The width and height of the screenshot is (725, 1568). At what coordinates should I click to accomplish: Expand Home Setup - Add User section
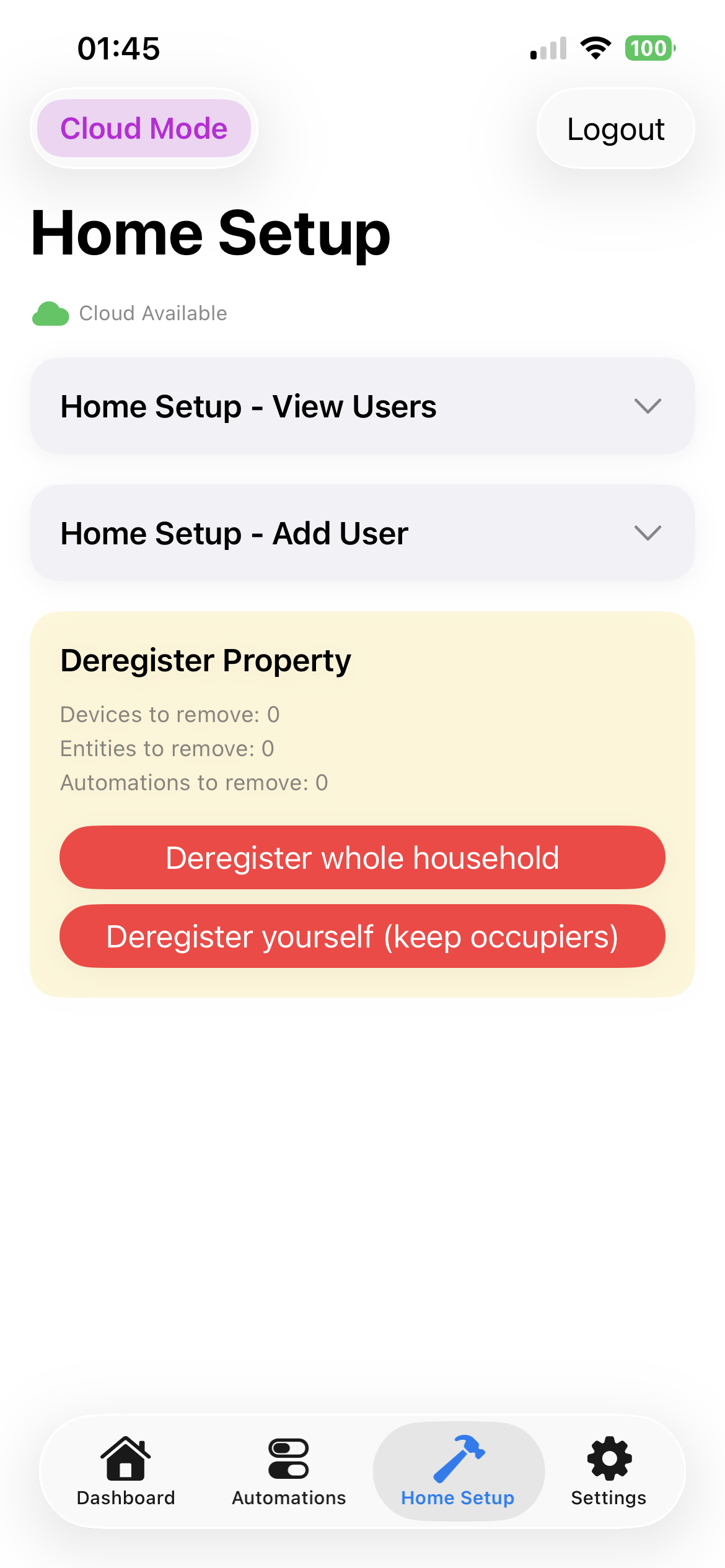click(x=362, y=533)
